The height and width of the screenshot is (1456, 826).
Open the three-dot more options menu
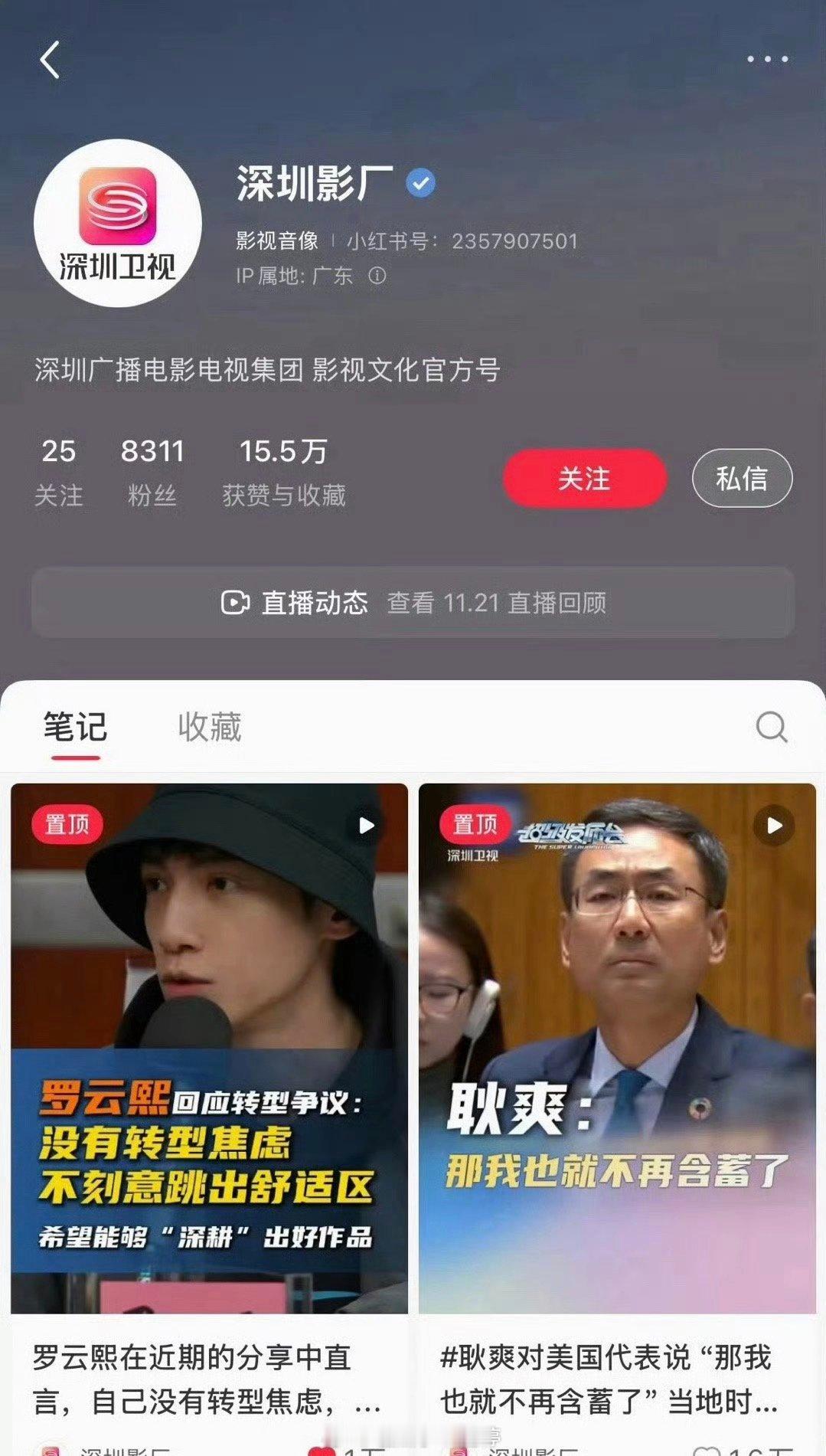pyautogui.click(x=768, y=57)
